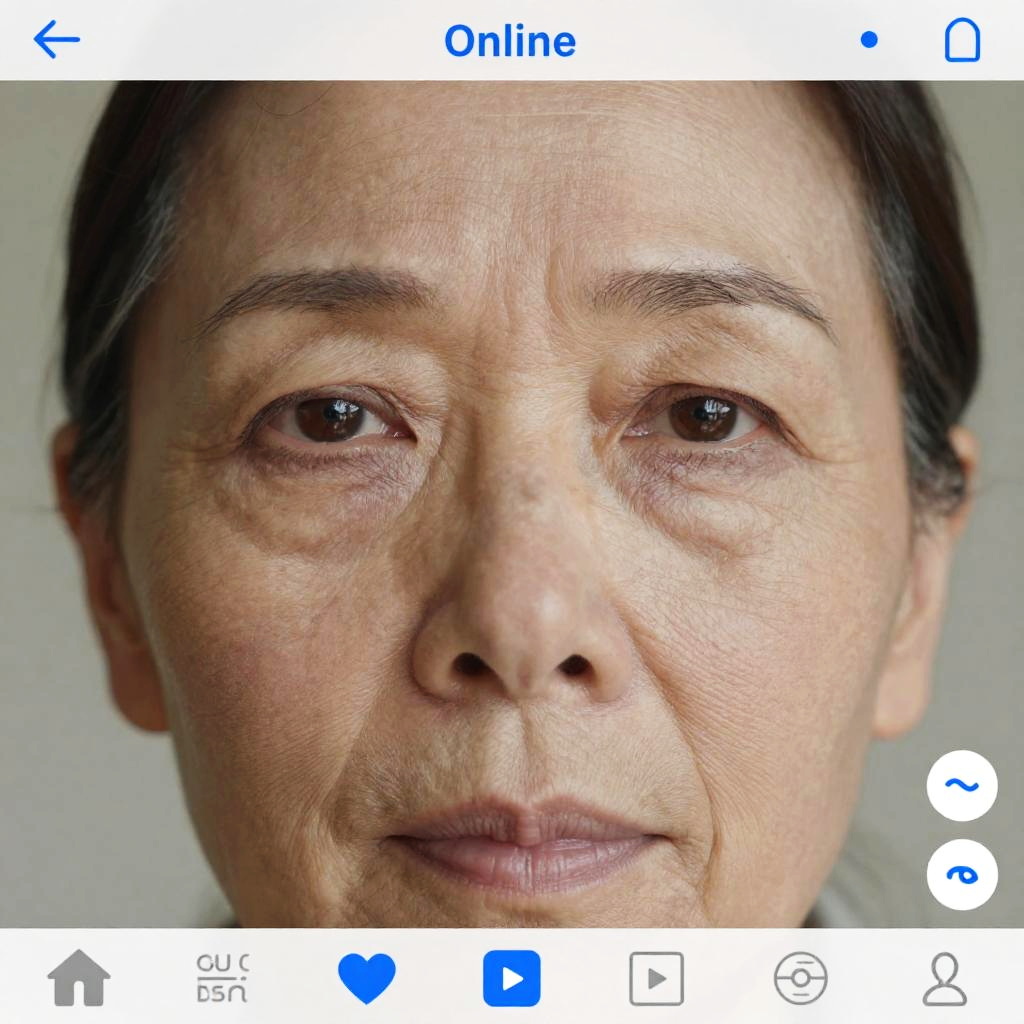This screenshot has width=1024, height=1024.
Task: Select the filled blue play tab
Action: tap(511, 978)
